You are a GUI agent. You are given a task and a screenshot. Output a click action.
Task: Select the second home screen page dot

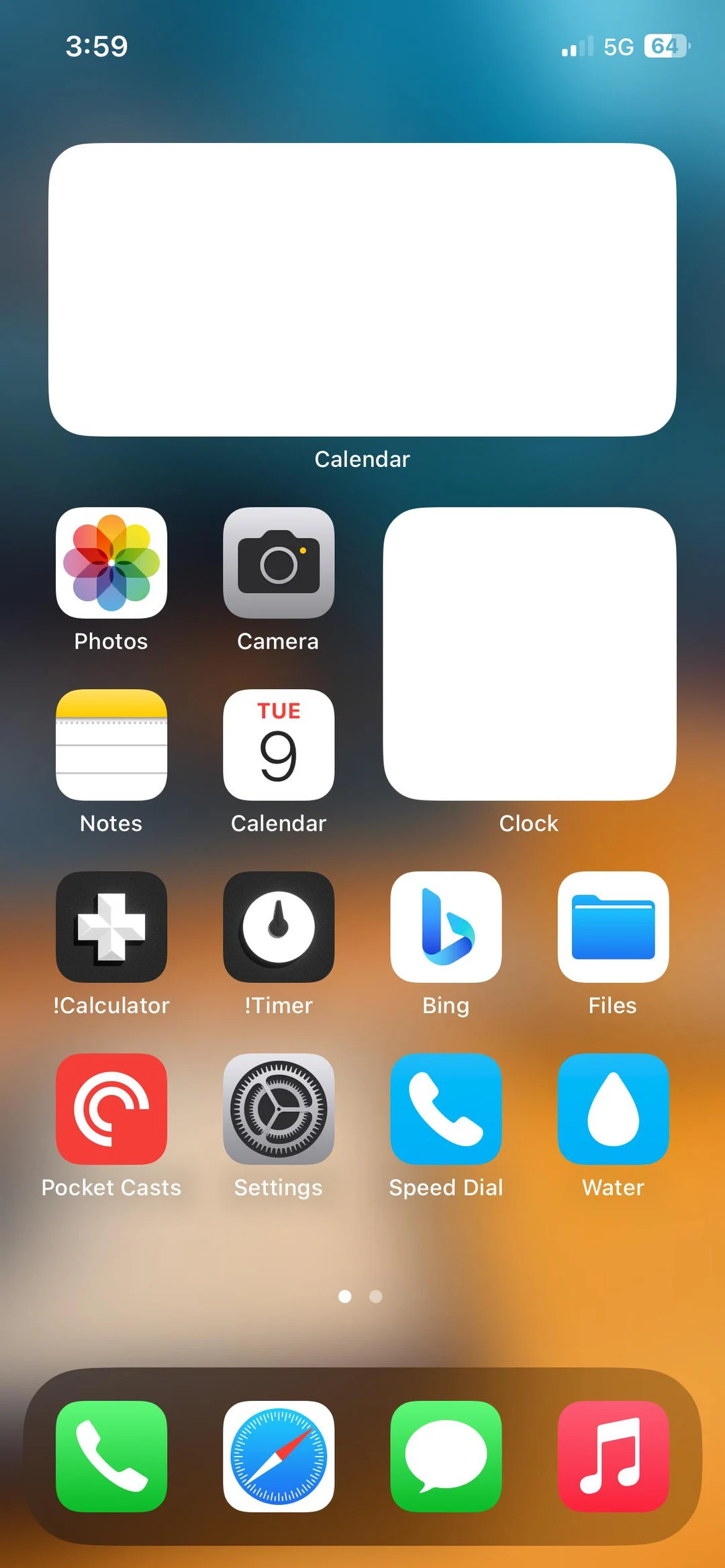click(x=374, y=1296)
